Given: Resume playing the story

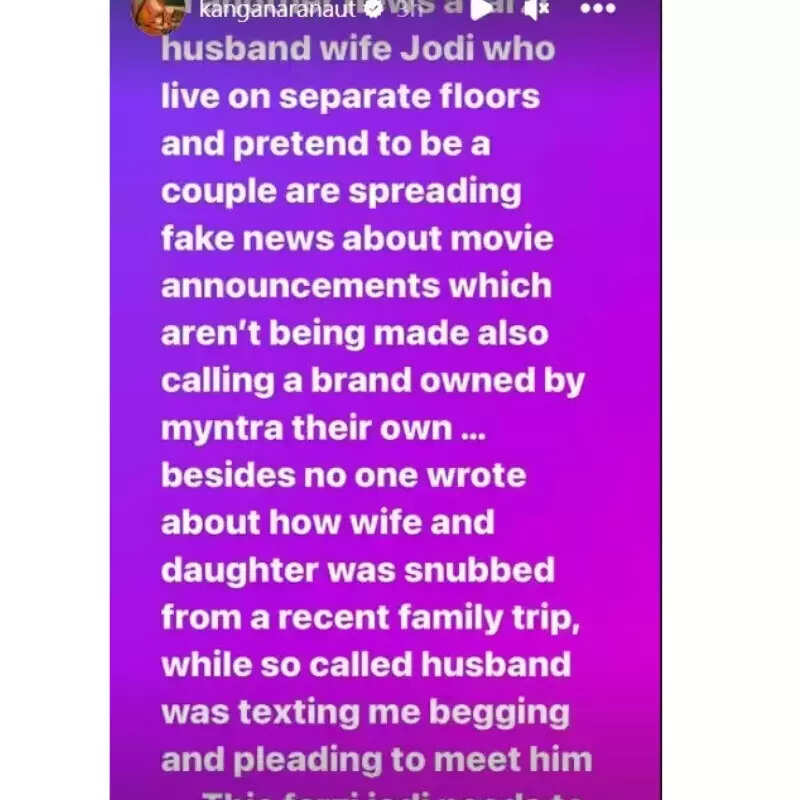Looking at the screenshot, I should click(481, 10).
